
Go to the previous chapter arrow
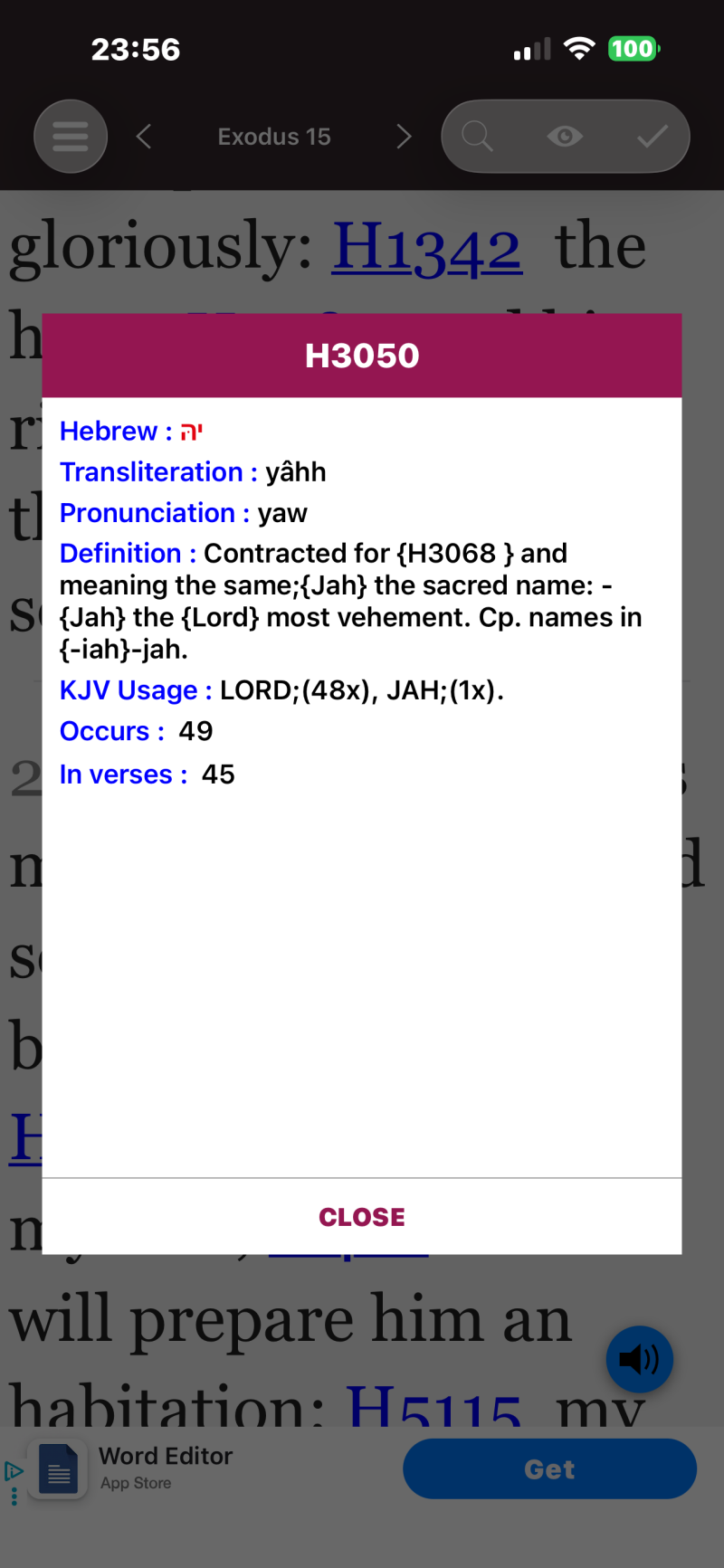[144, 137]
